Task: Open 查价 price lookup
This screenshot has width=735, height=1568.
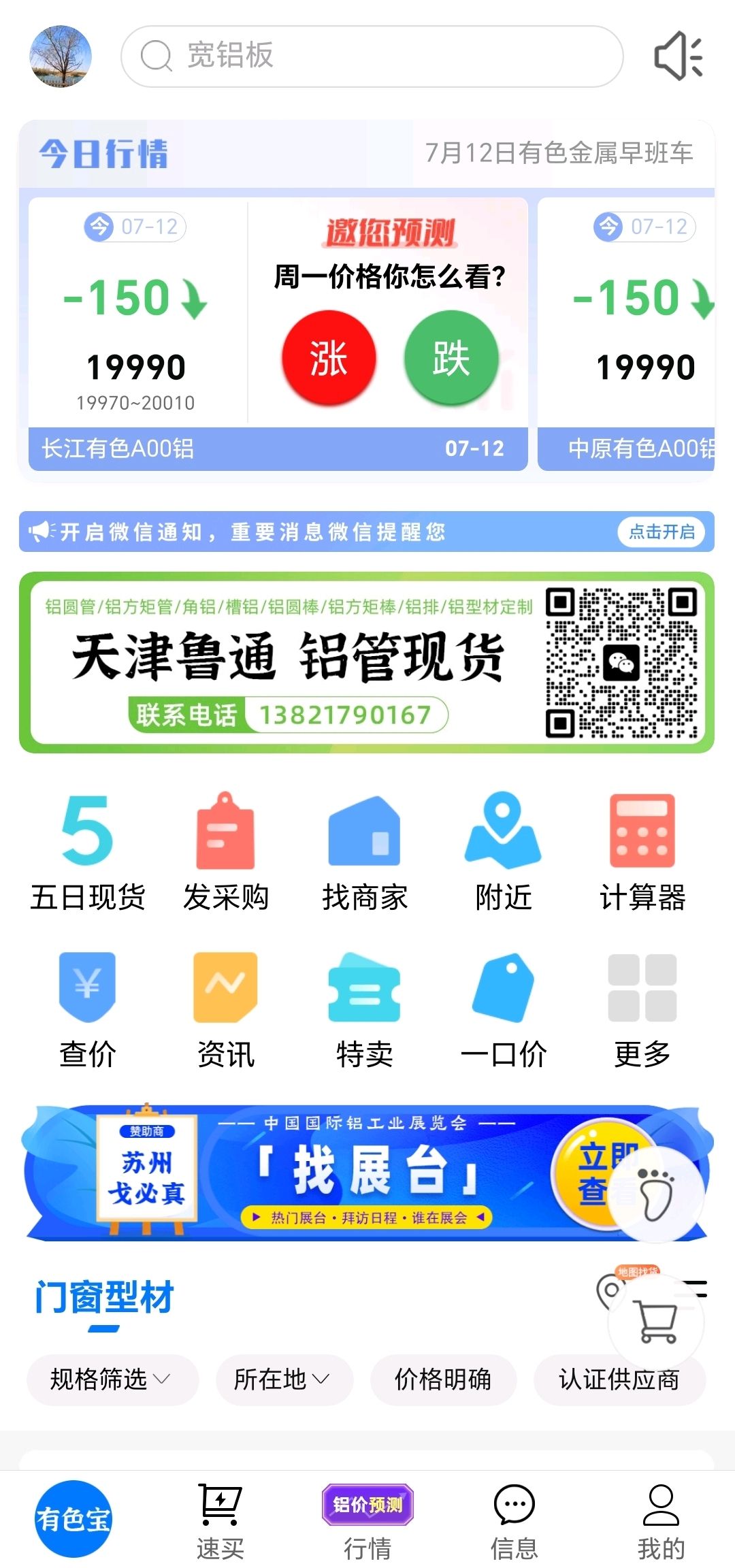Action: [88, 1011]
